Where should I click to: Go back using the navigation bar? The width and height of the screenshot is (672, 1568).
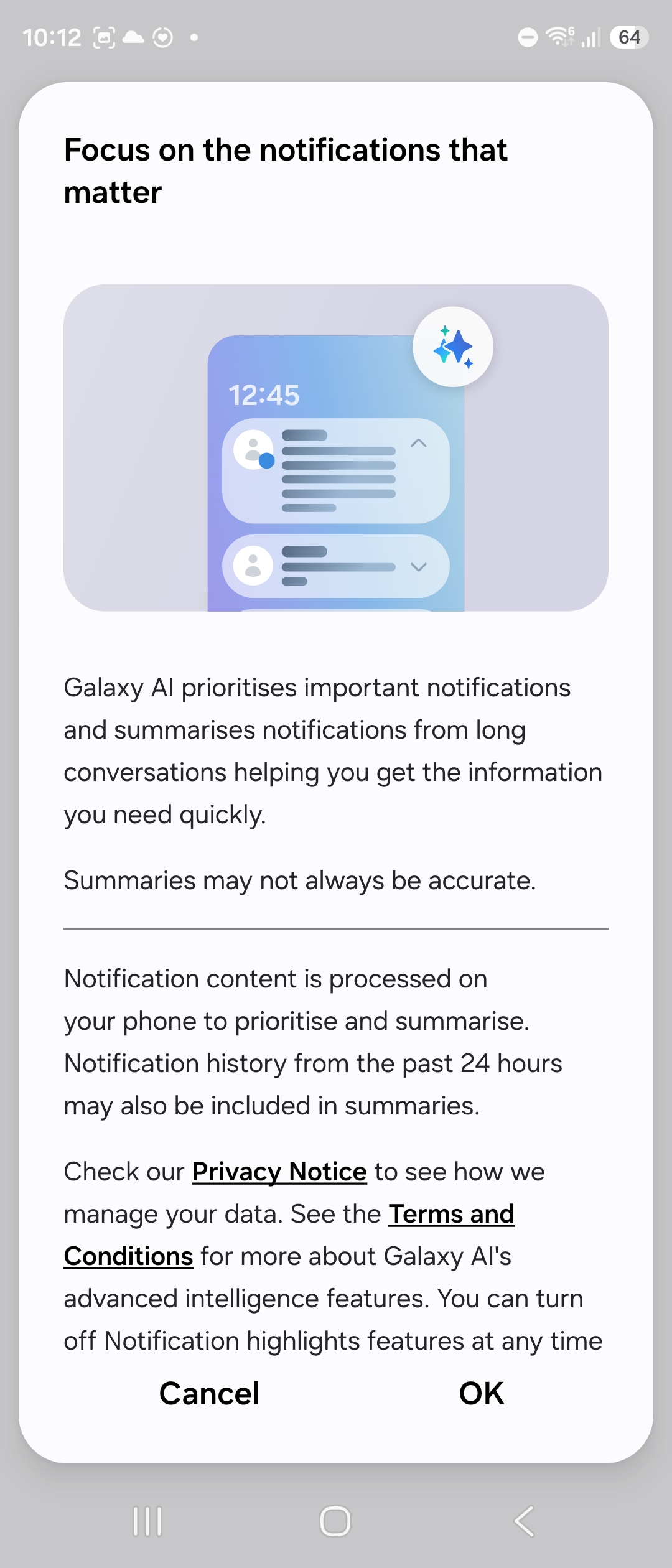click(x=524, y=1521)
